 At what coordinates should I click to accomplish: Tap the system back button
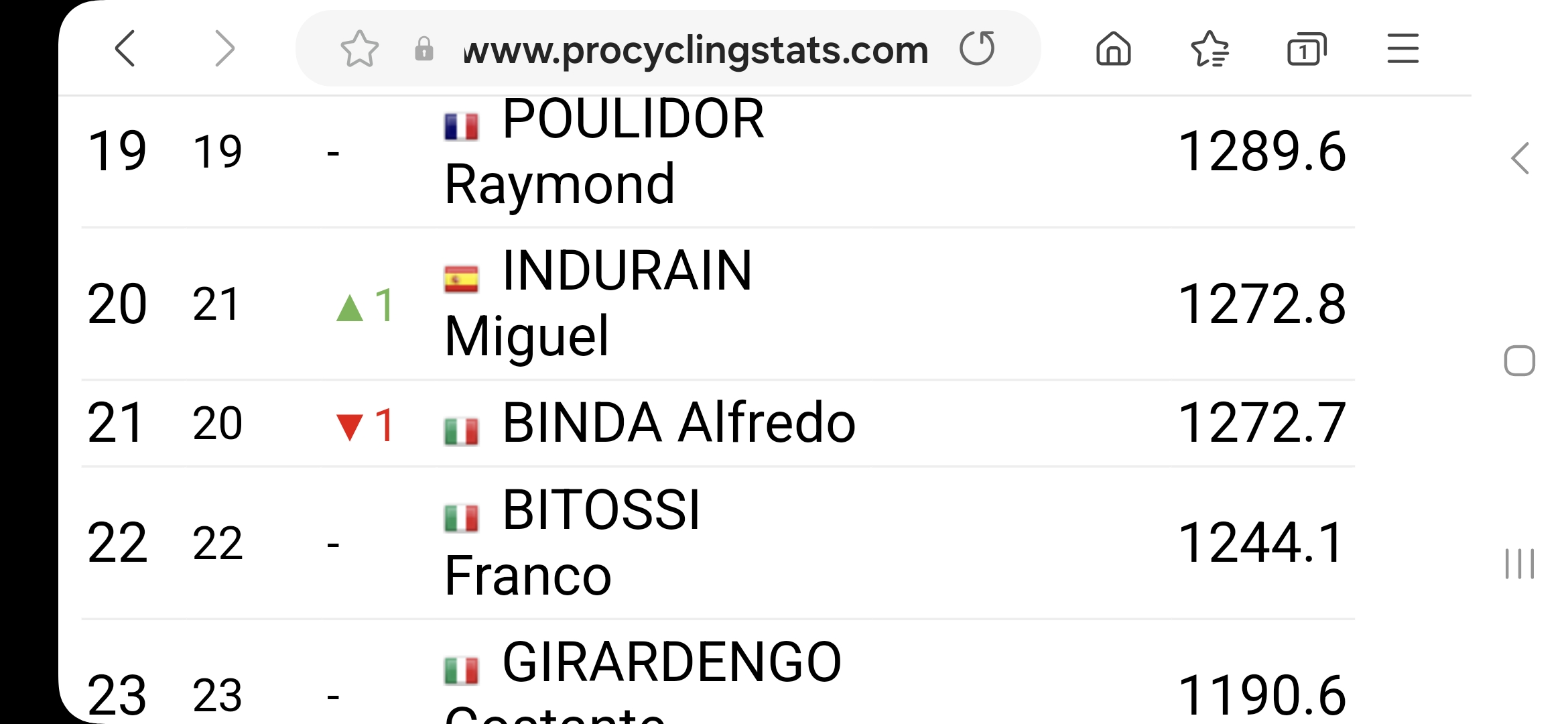pos(1520,159)
